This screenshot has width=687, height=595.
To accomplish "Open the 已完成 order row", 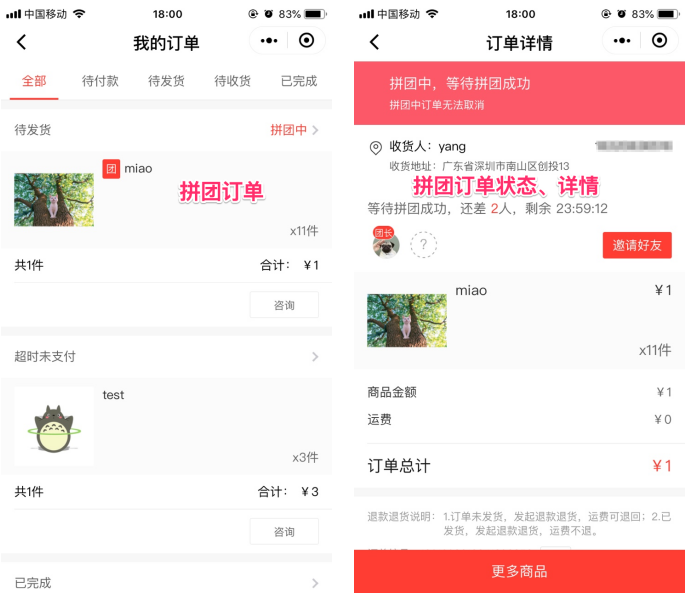I will coord(166,582).
